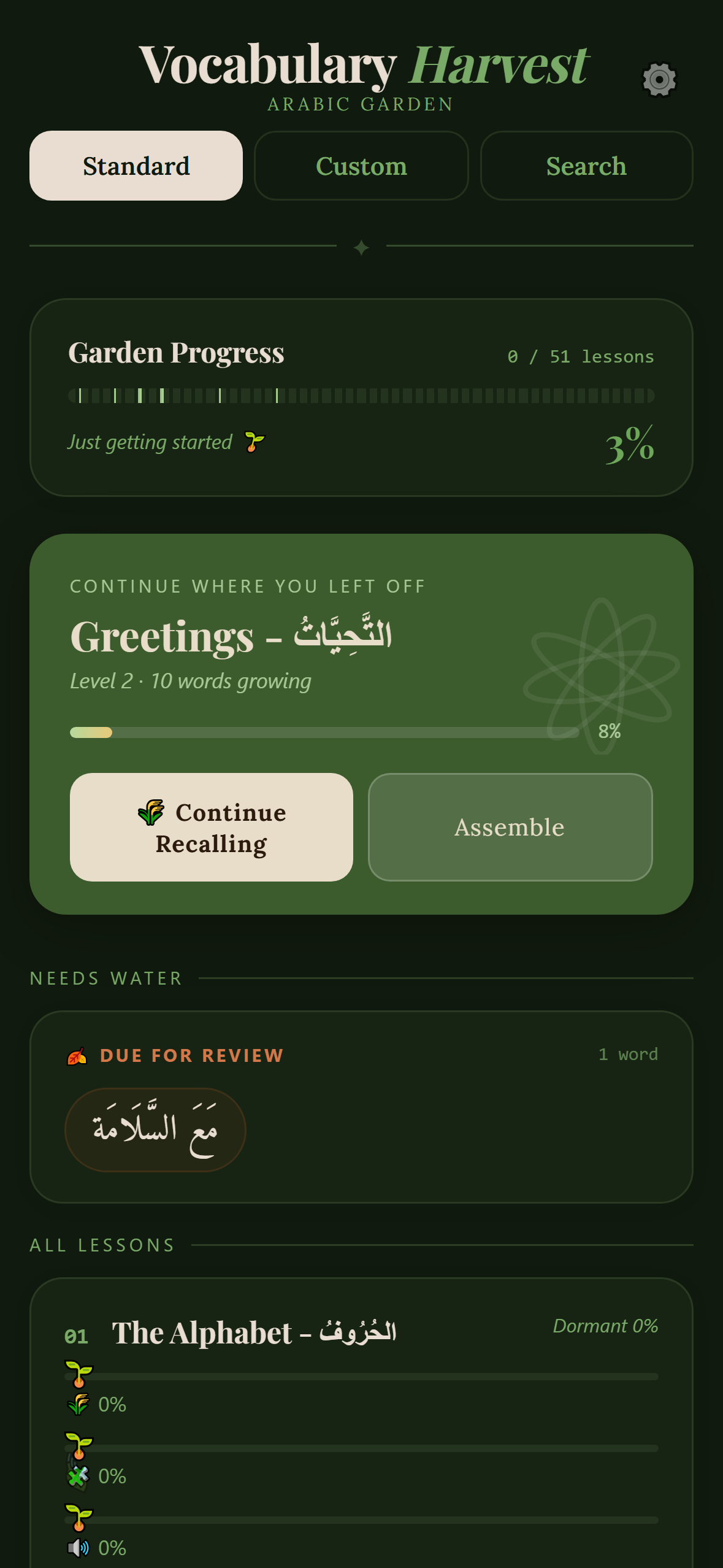Start the Assemble exercise
The height and width of the screenshot is (1568, 723).
click(510, 827)
